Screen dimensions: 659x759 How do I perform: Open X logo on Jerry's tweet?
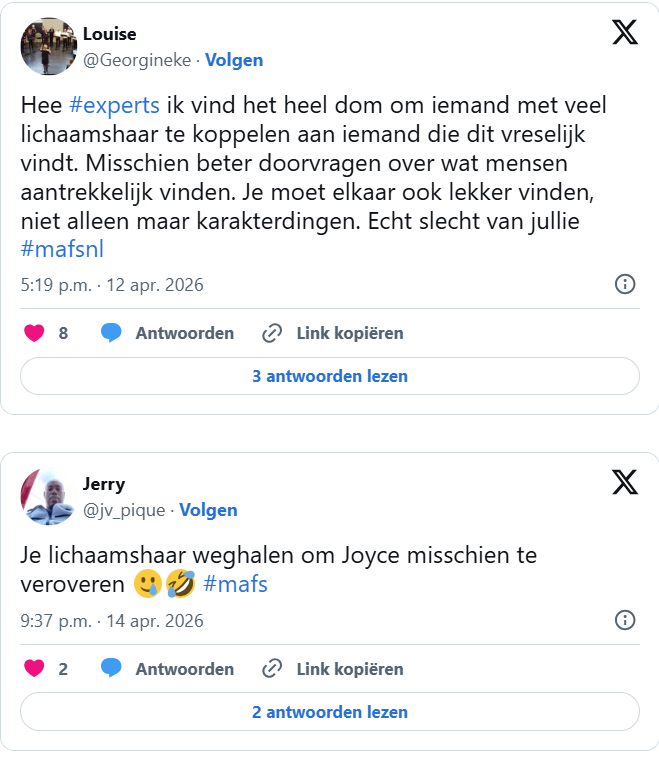click(x=624, y=483)
